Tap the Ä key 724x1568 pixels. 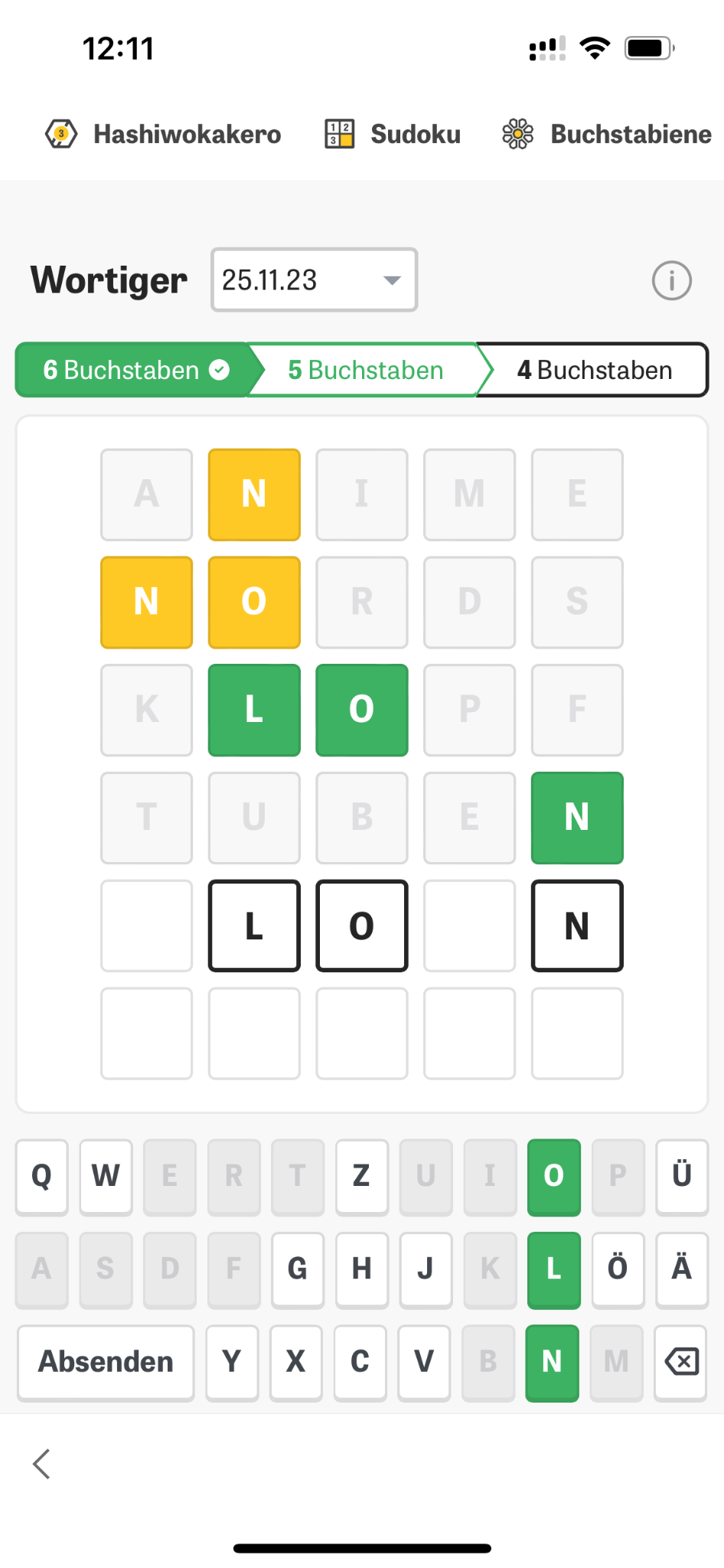point(681,1269)
